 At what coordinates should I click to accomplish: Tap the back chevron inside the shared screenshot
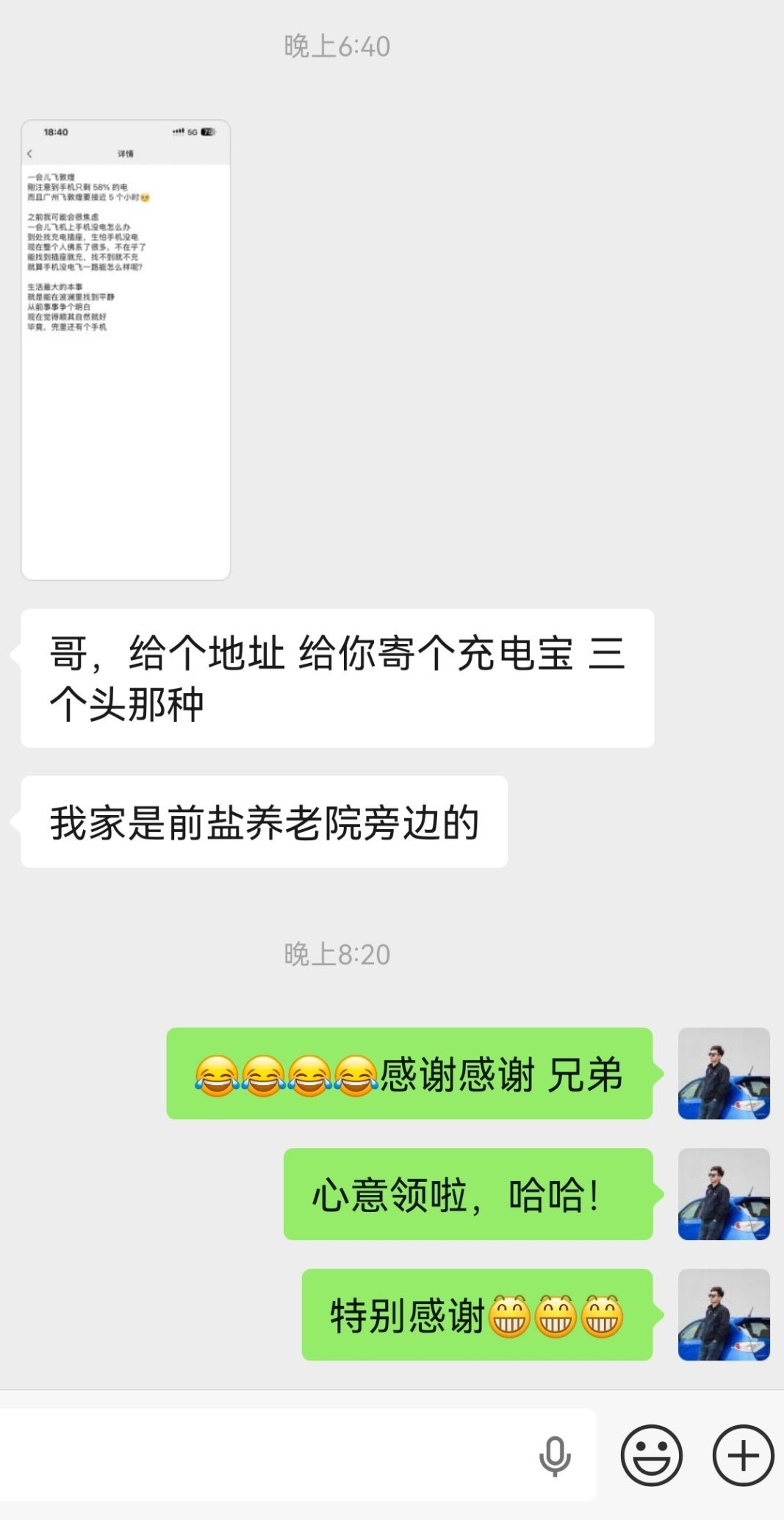(x=31, y=154)
